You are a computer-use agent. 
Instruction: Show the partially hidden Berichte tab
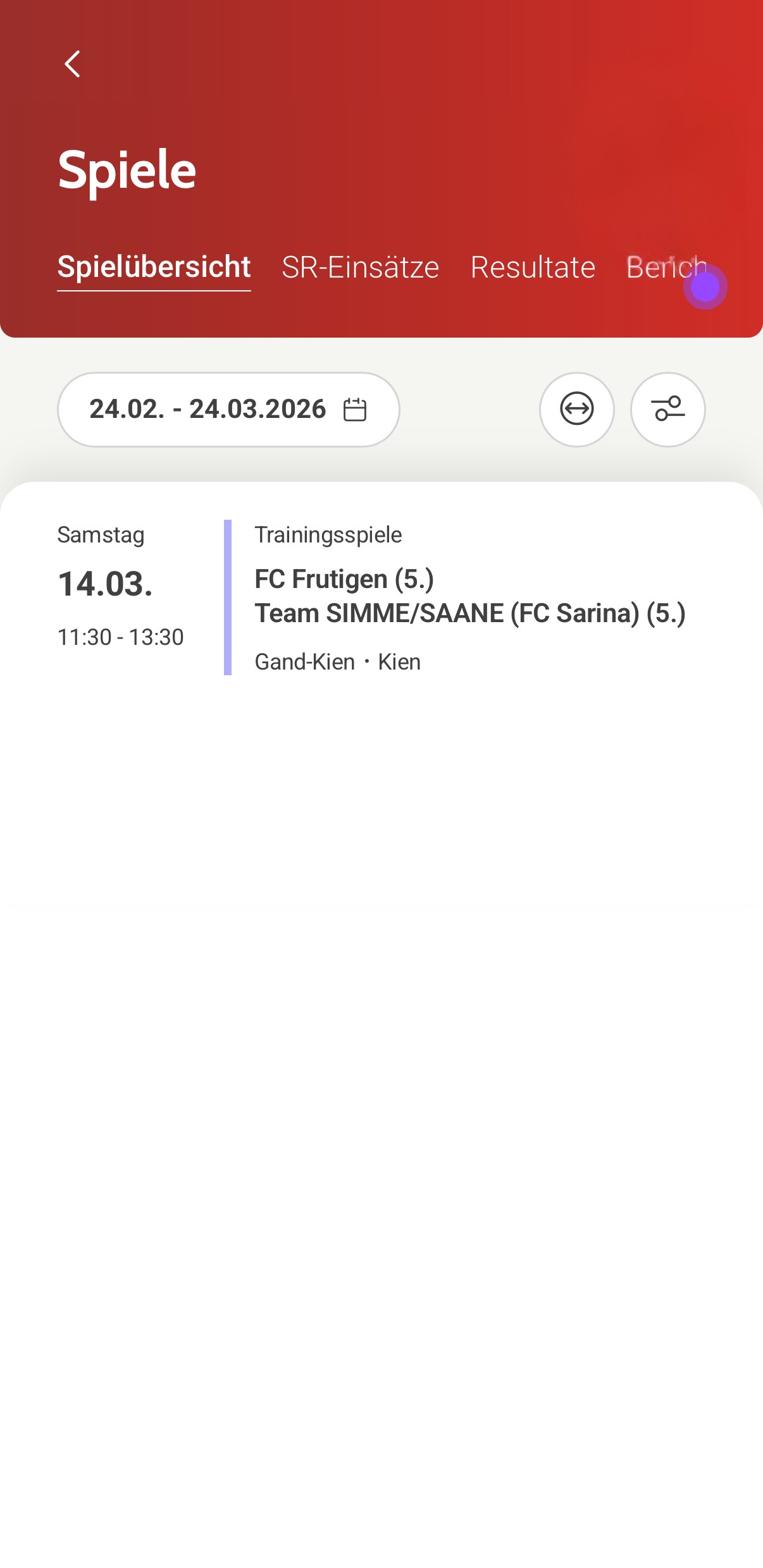(x=666, y=267)
